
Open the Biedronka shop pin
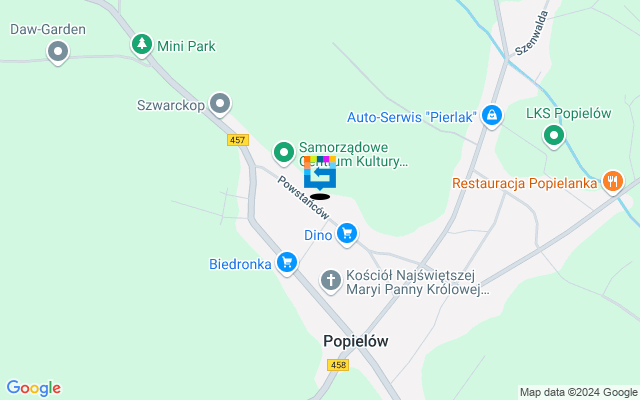point(287,264)
